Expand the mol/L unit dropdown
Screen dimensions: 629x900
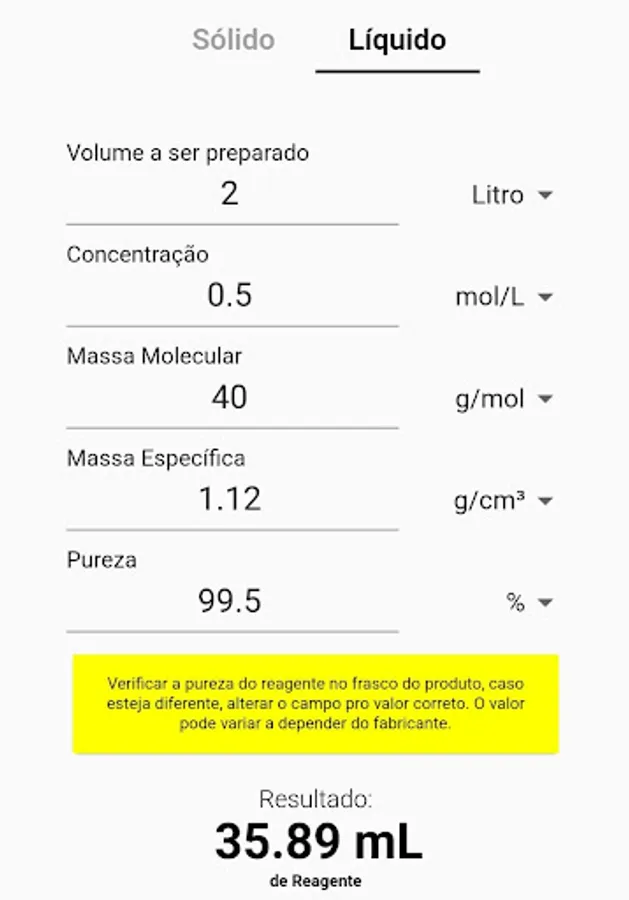[504, 297]
